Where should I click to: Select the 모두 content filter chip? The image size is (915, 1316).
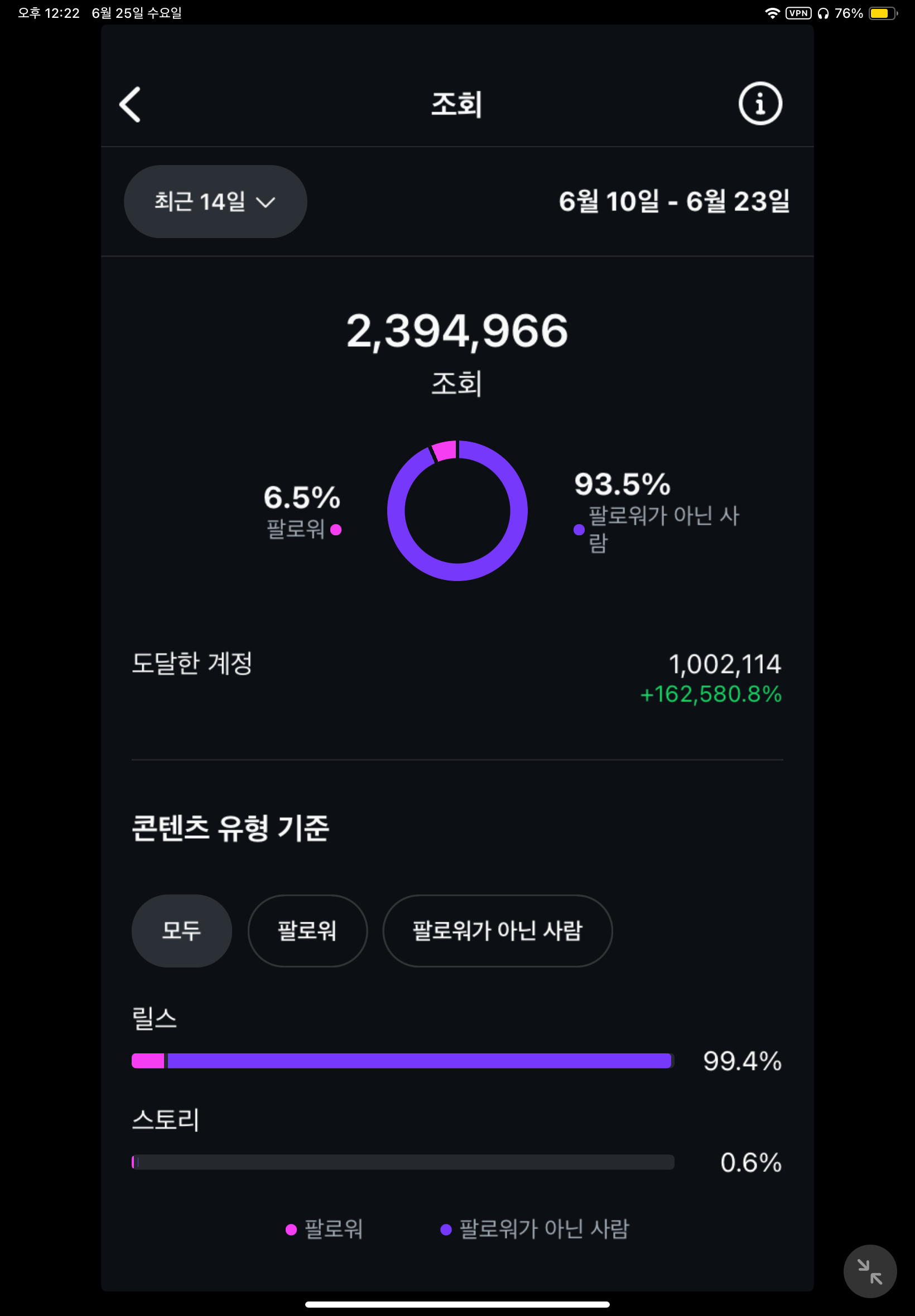(x=182, y=931)
